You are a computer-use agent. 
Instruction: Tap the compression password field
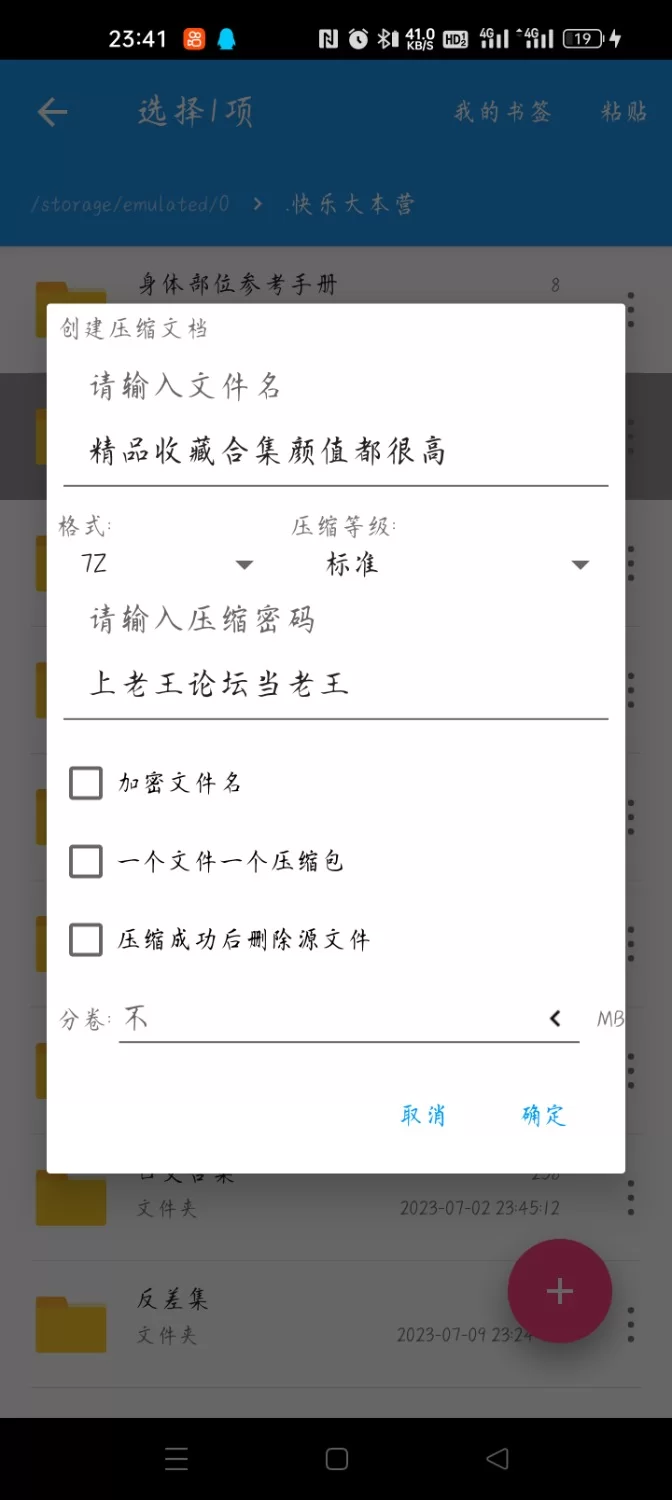(x=335, y=685)
